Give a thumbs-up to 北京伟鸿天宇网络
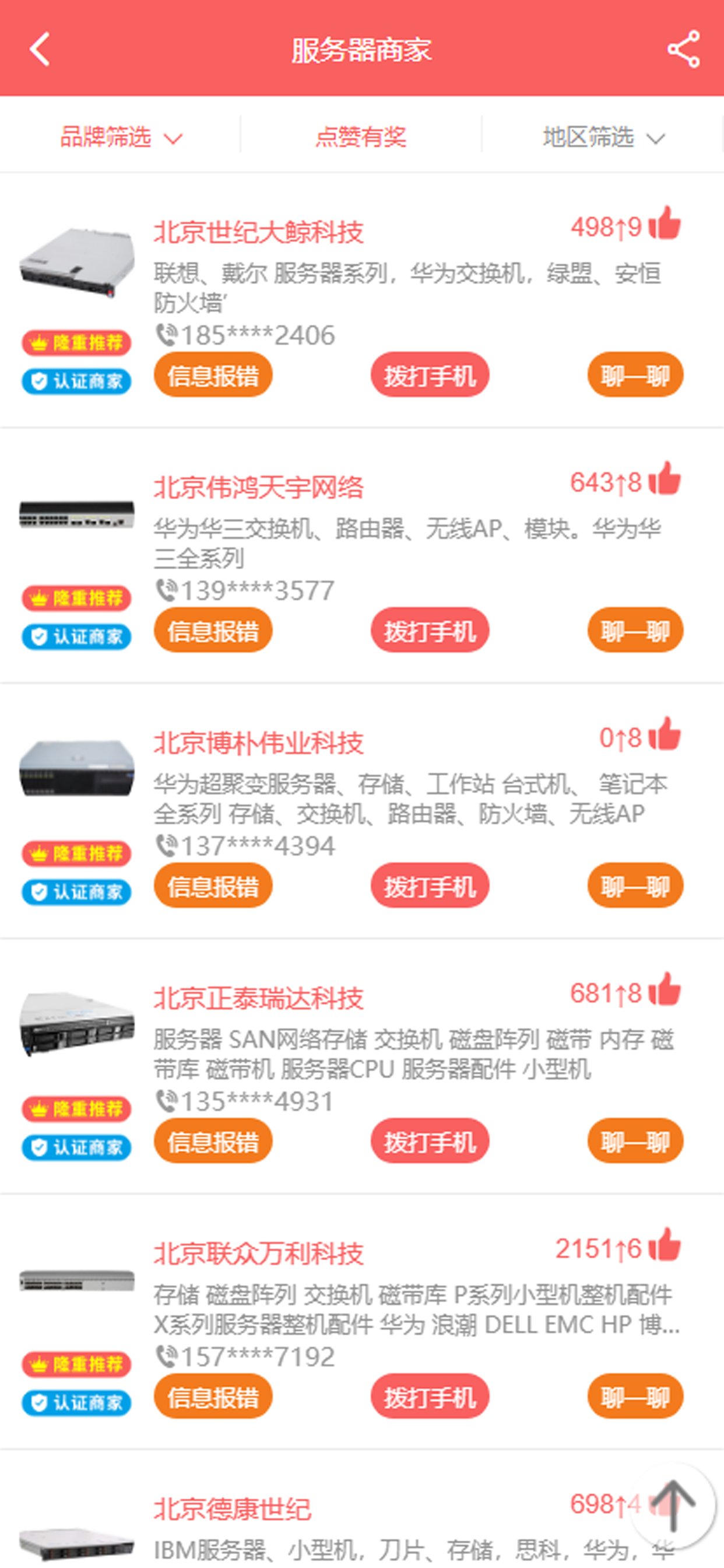The width and height of the screenshot is (724, 1568). coord(665,480)
